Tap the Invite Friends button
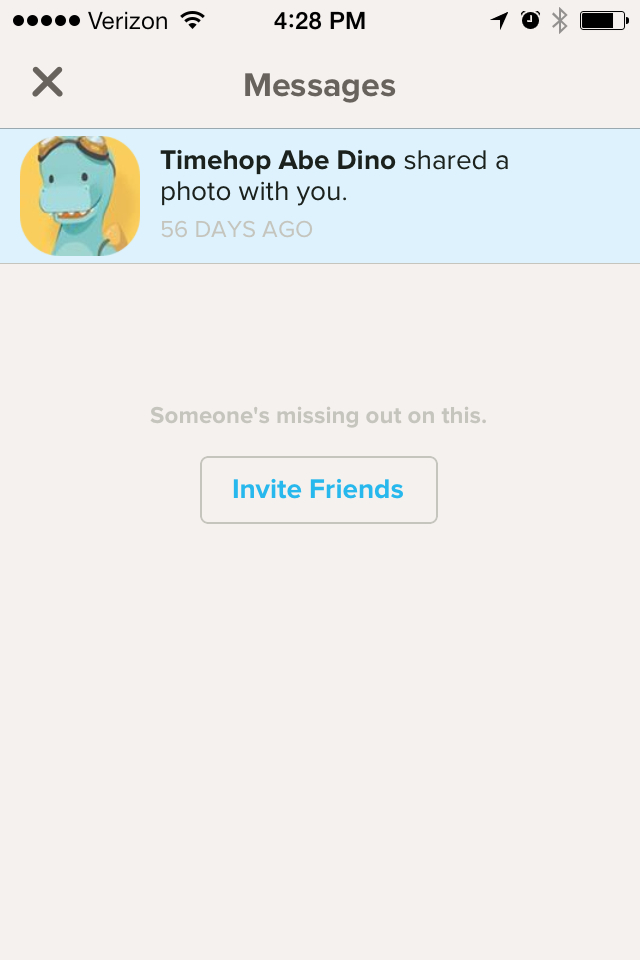 point(318,490)
